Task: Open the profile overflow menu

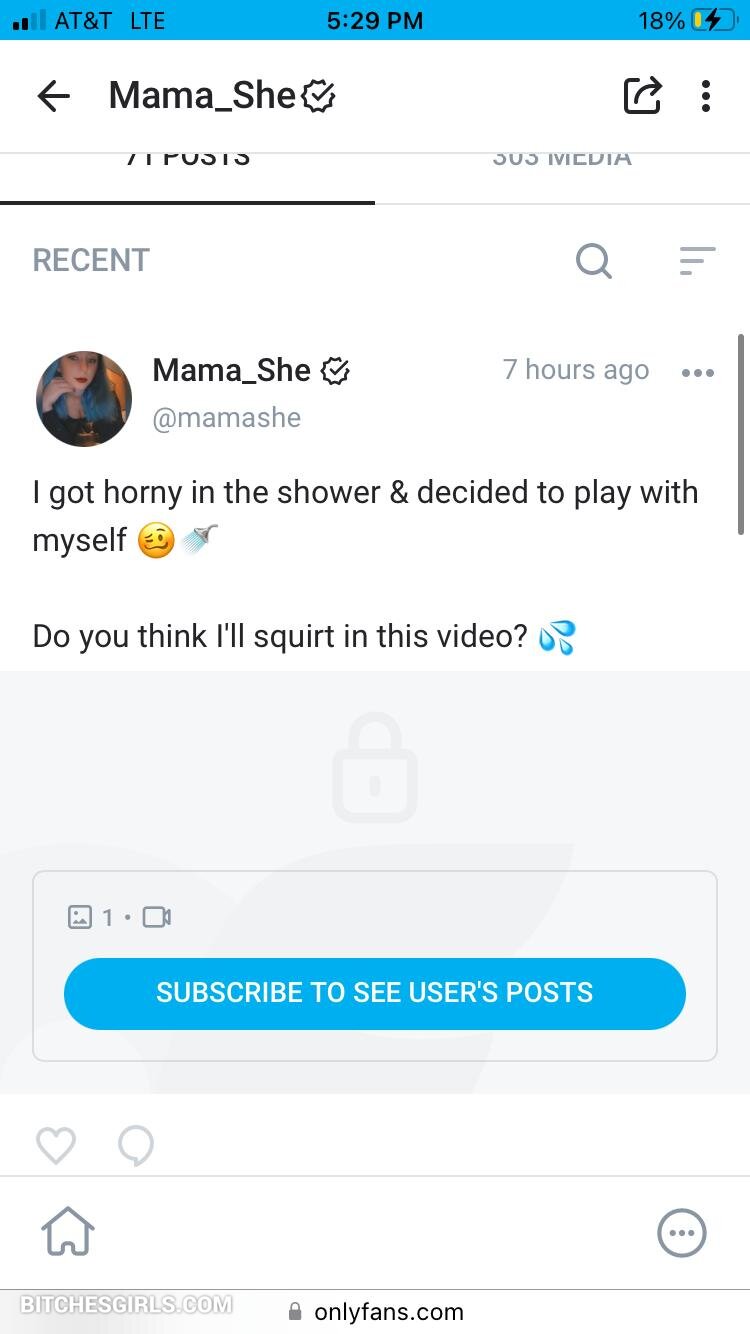Action: tap(706, 96)
